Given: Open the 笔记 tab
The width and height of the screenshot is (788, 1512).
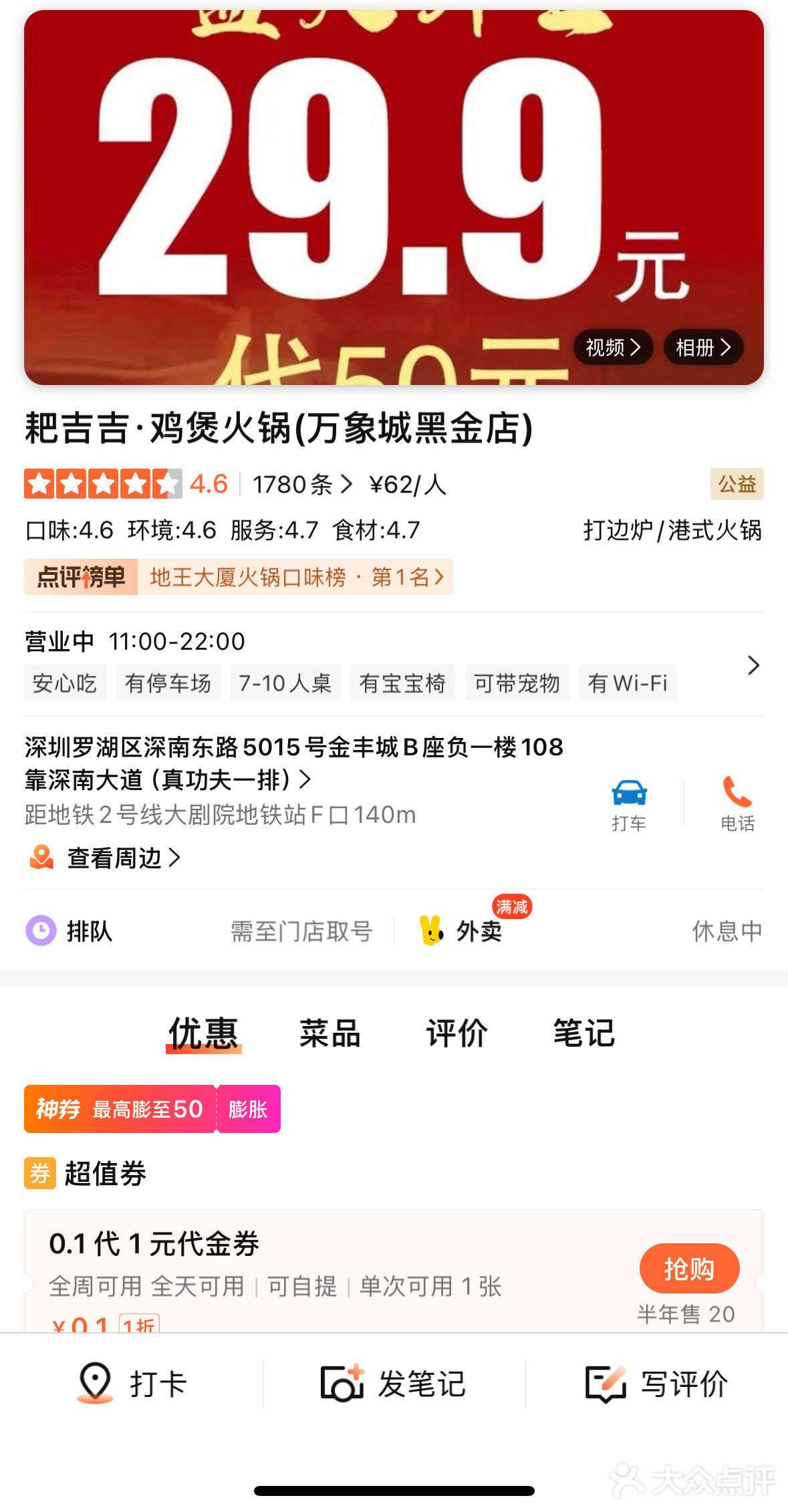Looking at the screenshot, I should 582,1033.
